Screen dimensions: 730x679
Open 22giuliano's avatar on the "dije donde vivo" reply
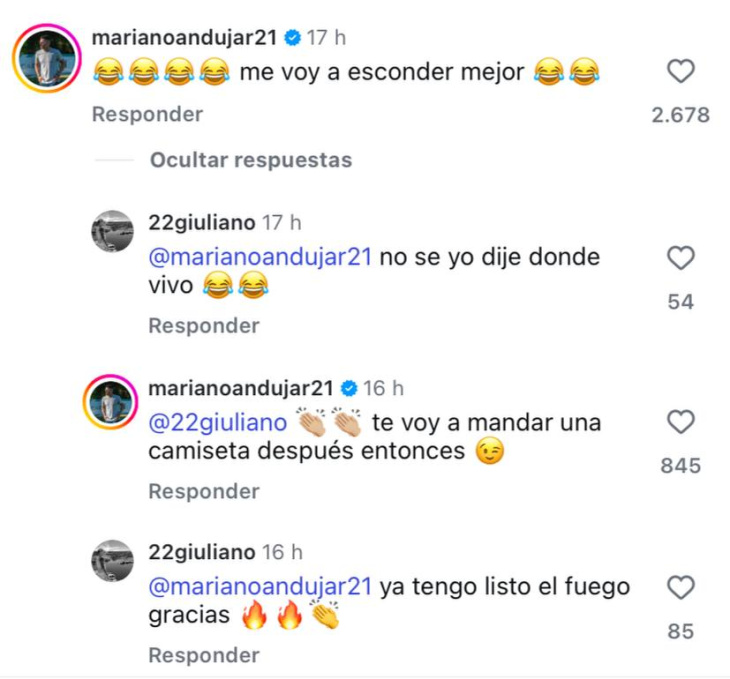click(x=111, y=232)
